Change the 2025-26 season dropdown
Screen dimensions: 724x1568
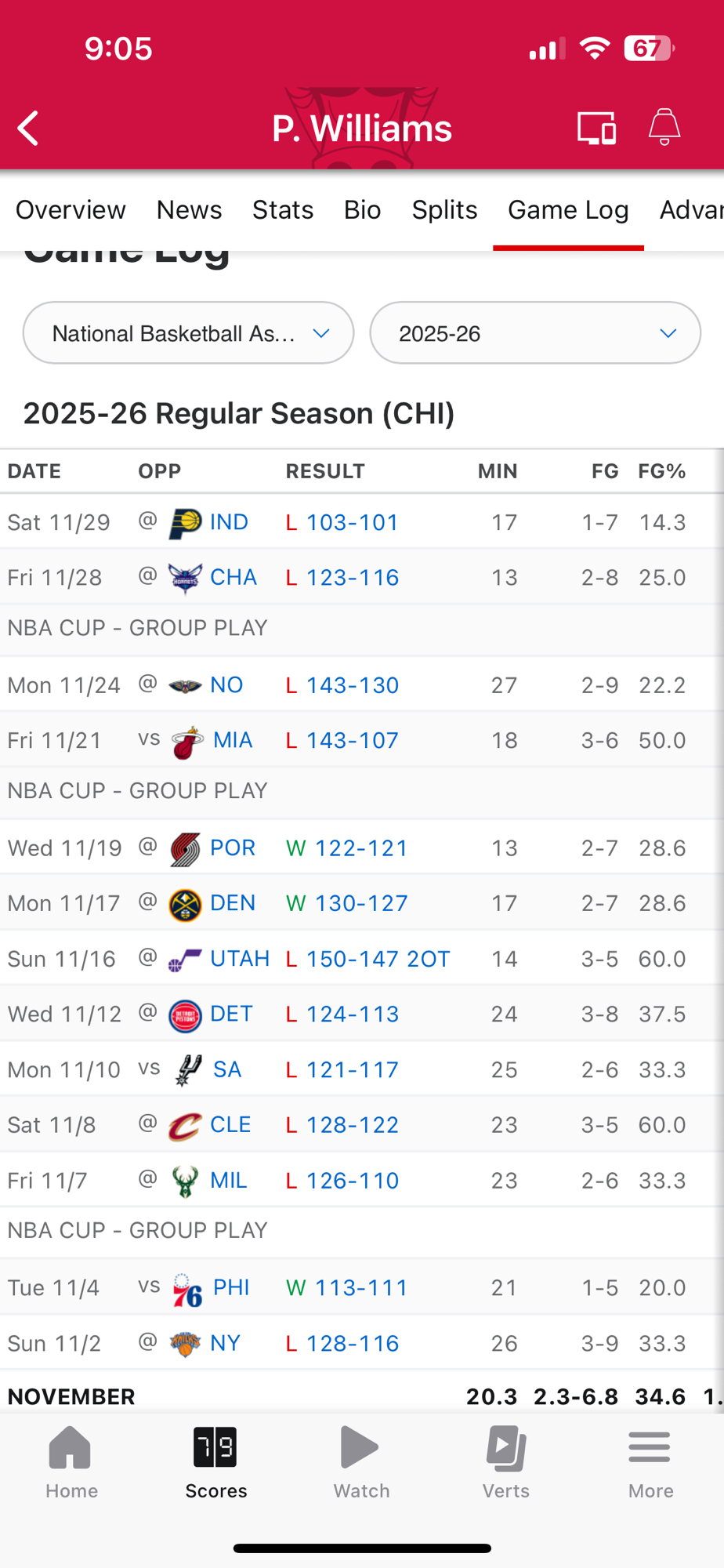tap(535, 333)
